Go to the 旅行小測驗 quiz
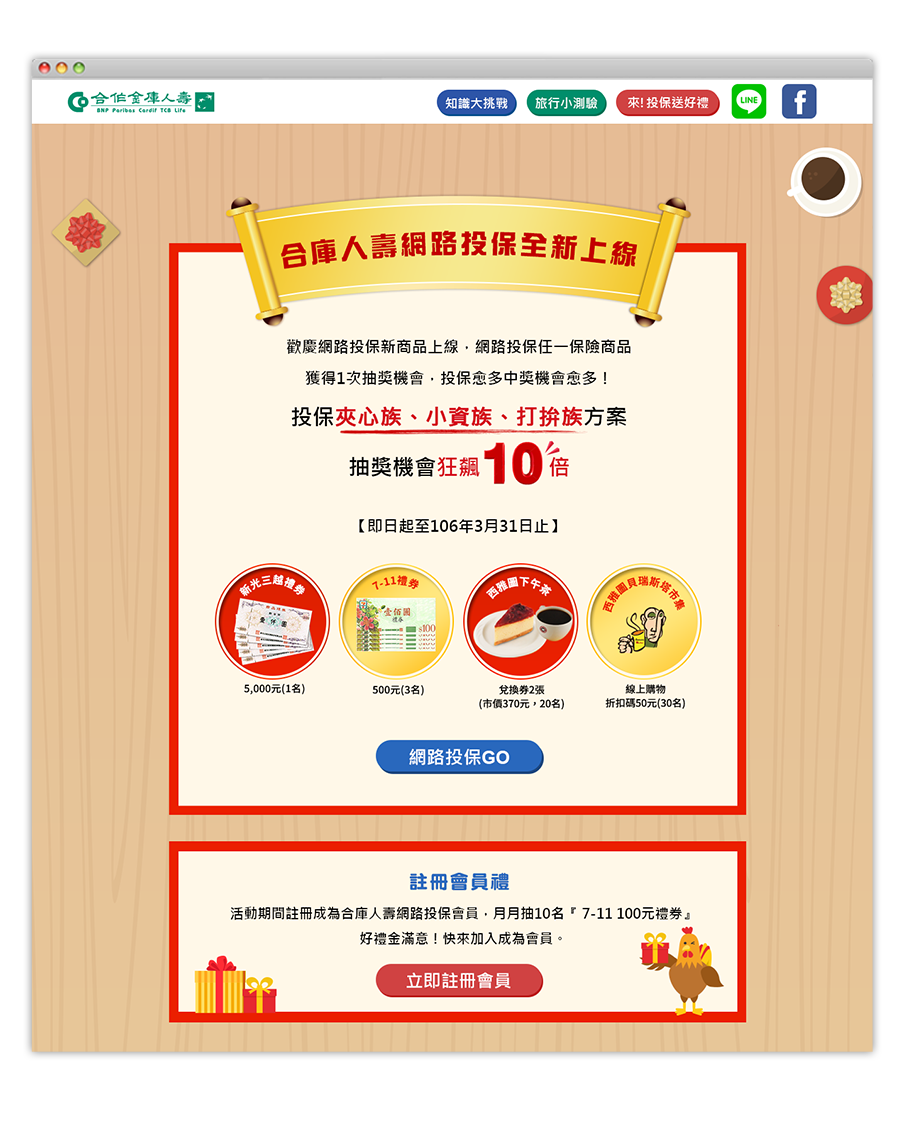900x1139 pixels. 566,103
